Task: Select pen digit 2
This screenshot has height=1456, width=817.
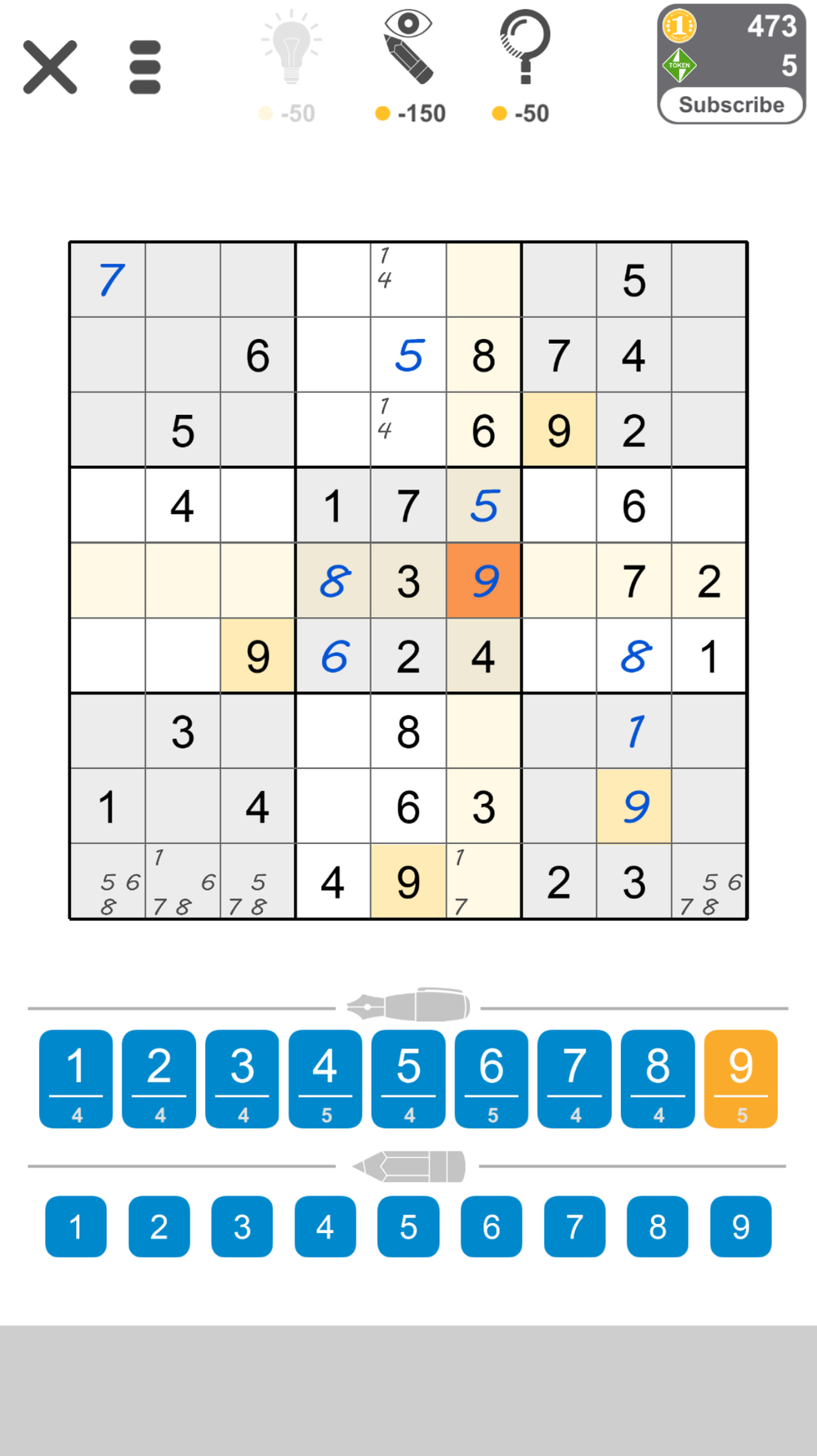Action: [159, 1078]
